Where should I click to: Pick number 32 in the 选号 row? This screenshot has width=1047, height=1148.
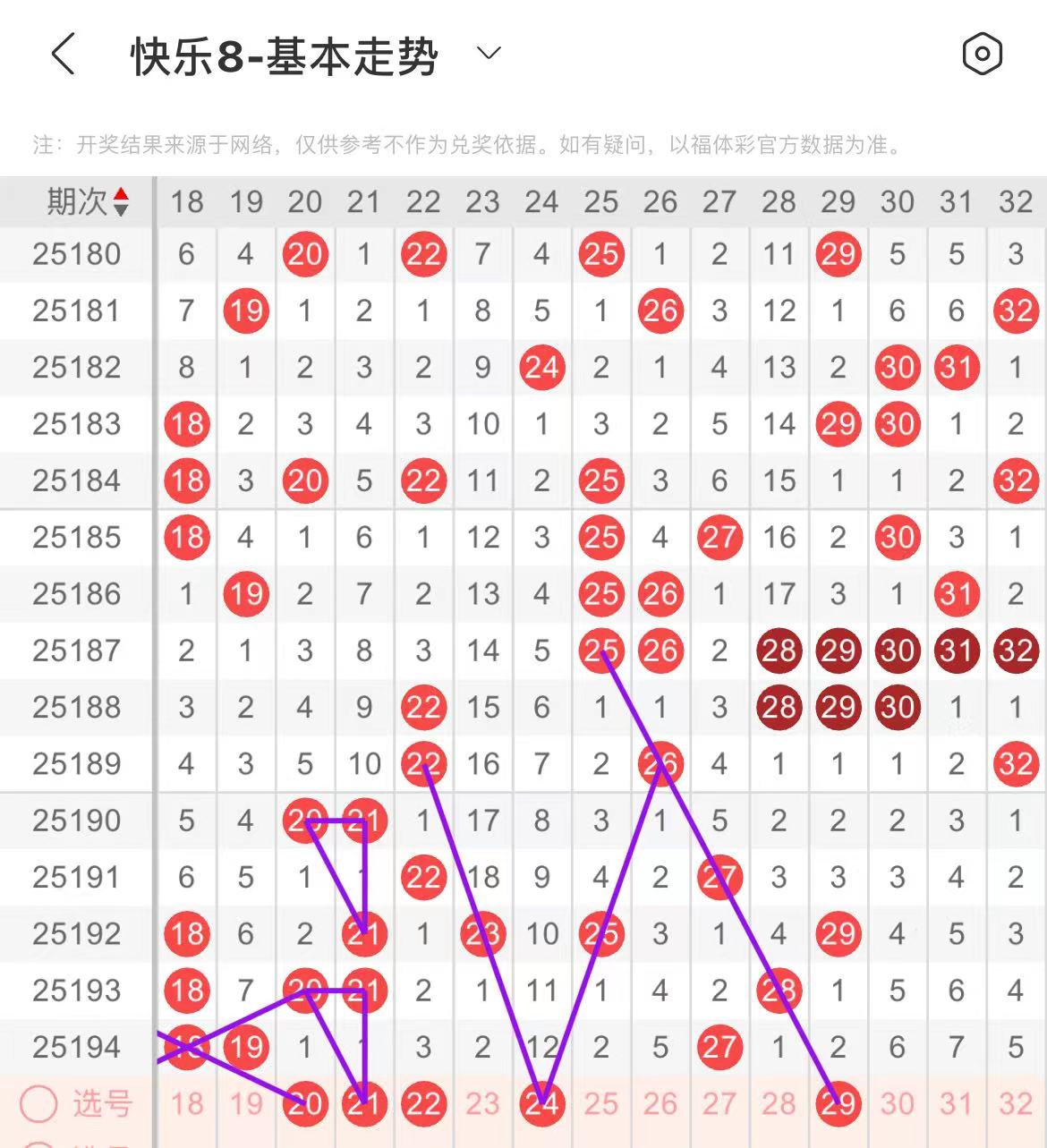[x=1016, y=1104]
